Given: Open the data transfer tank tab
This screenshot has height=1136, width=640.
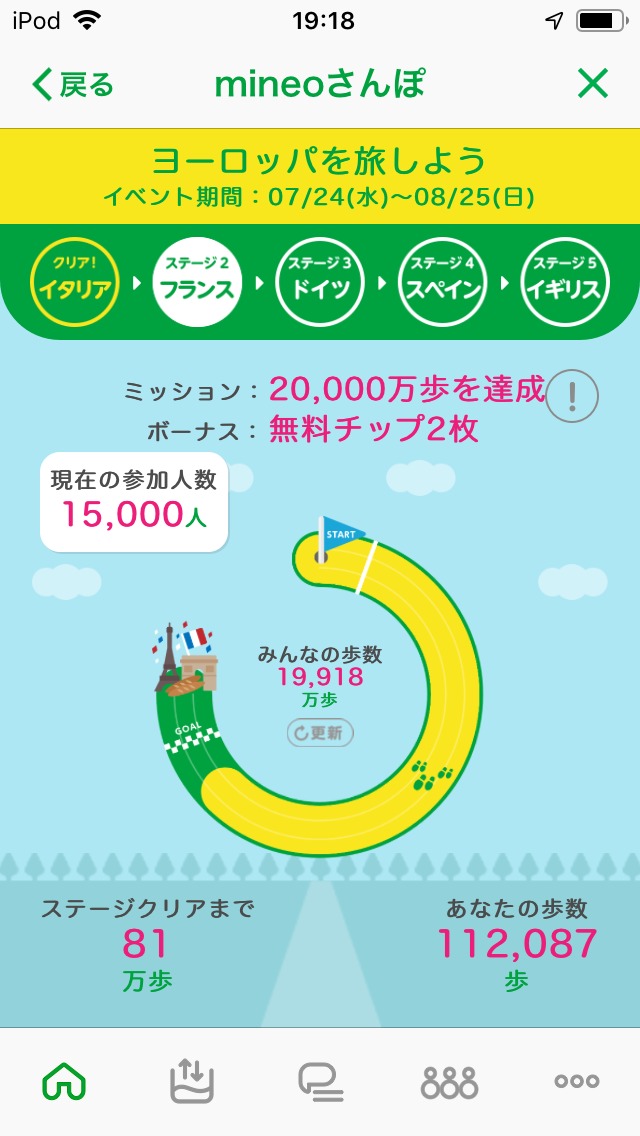Looking at the screenshot, I should coord(191,1082).
